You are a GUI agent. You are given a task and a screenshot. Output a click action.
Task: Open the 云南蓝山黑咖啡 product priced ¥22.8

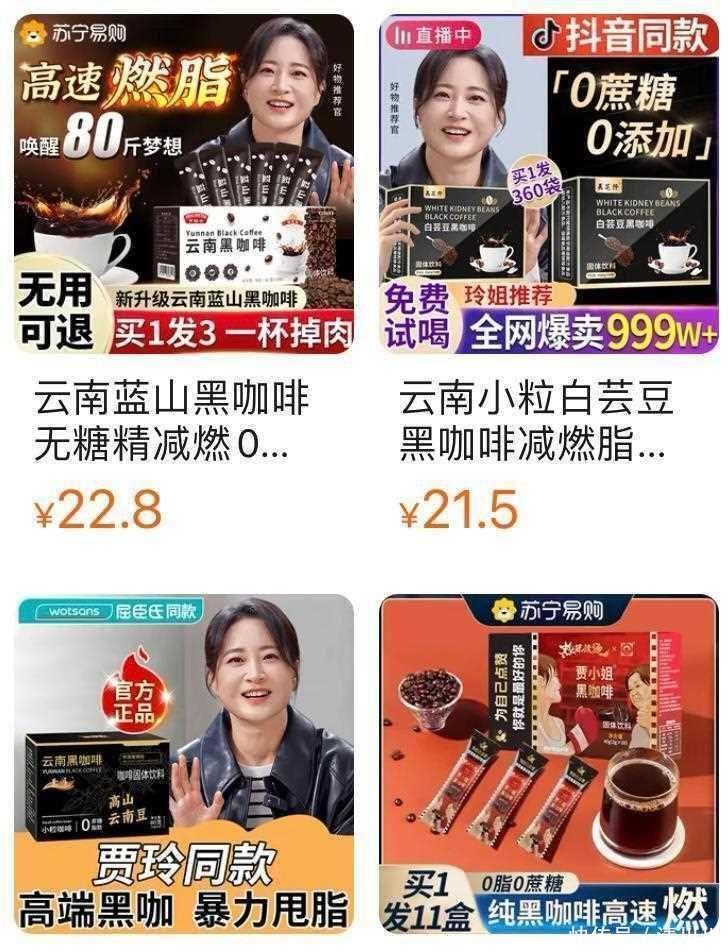pyautogui.click(x=184, y=184)
